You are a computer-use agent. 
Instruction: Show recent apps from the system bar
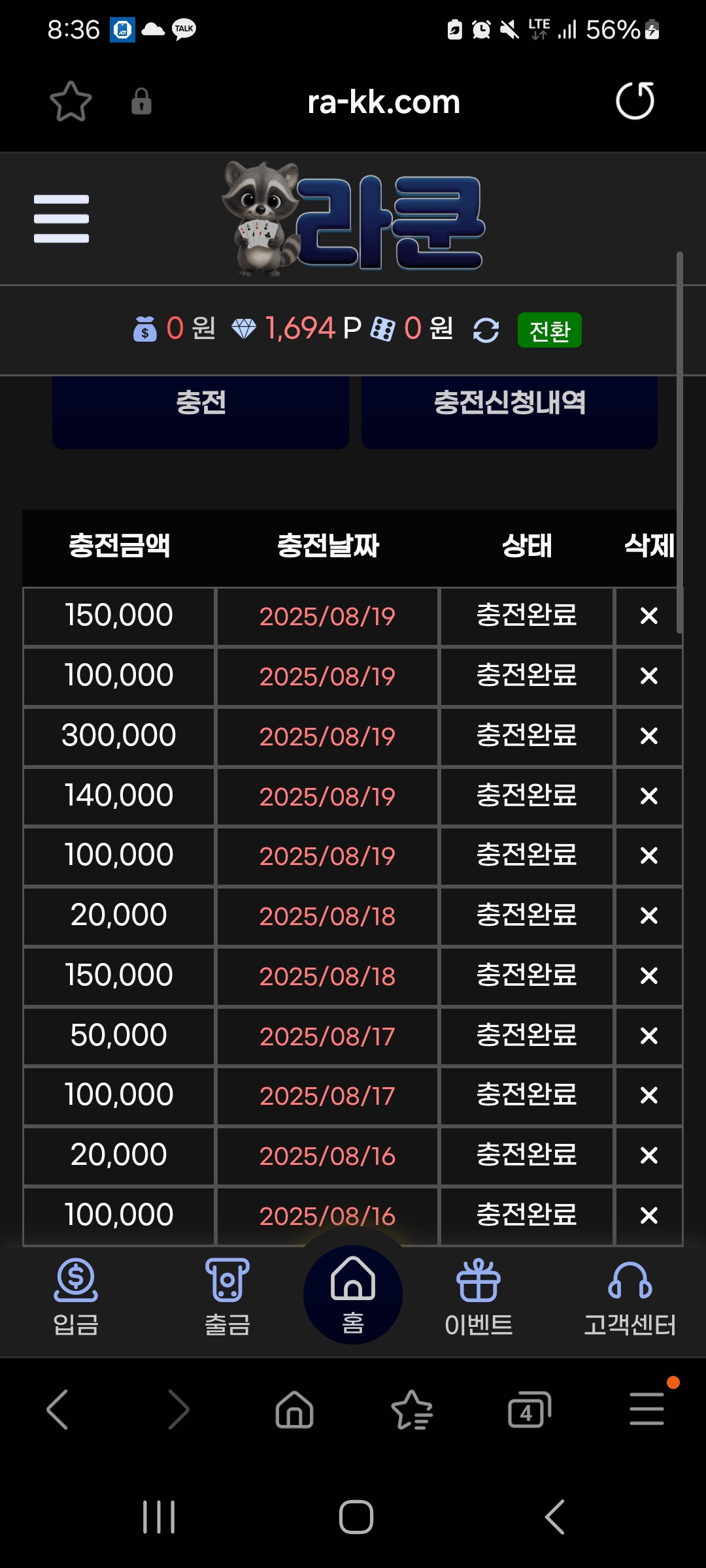(x=159, y=1517)
